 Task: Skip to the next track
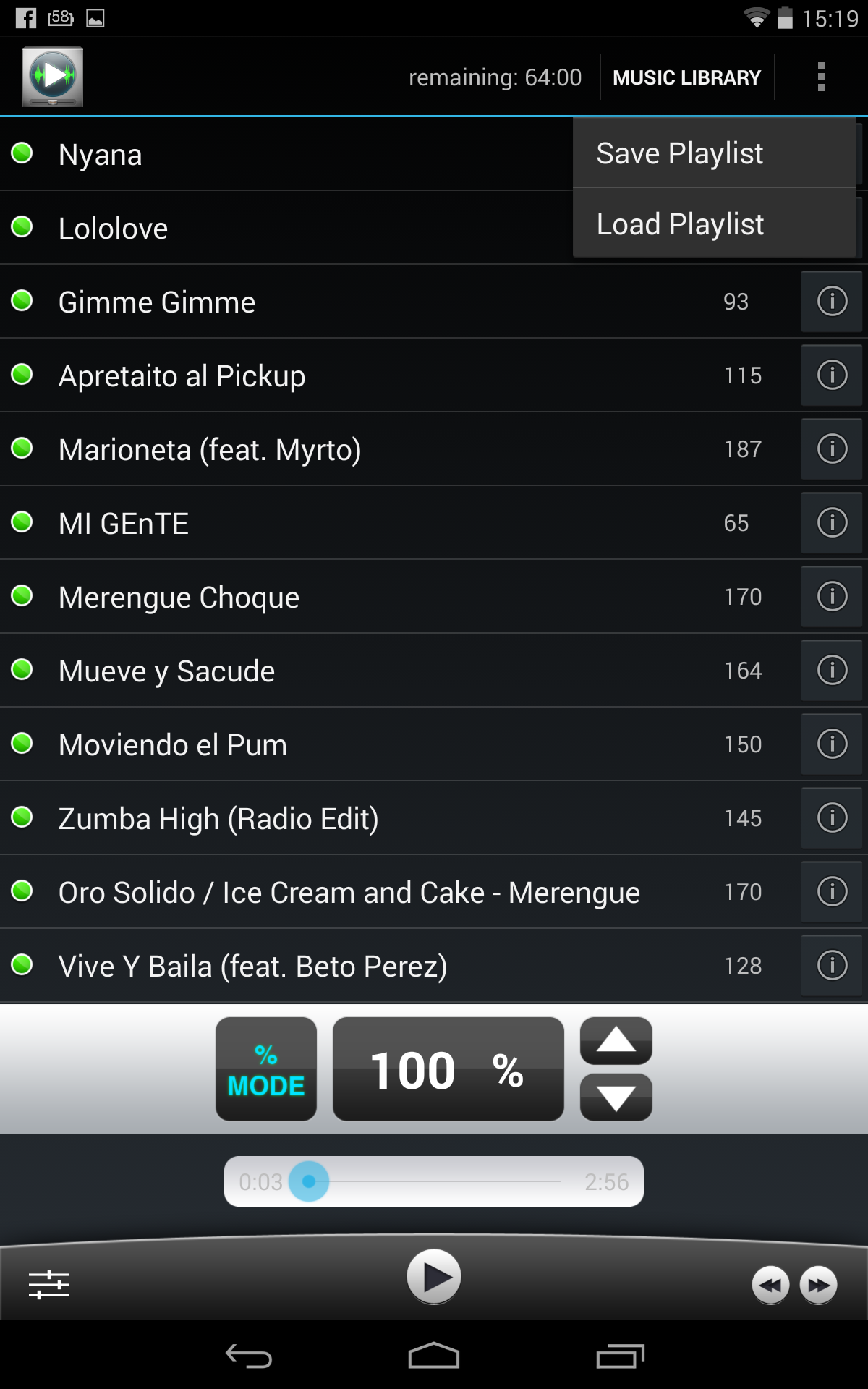[x=819, y=1285]
